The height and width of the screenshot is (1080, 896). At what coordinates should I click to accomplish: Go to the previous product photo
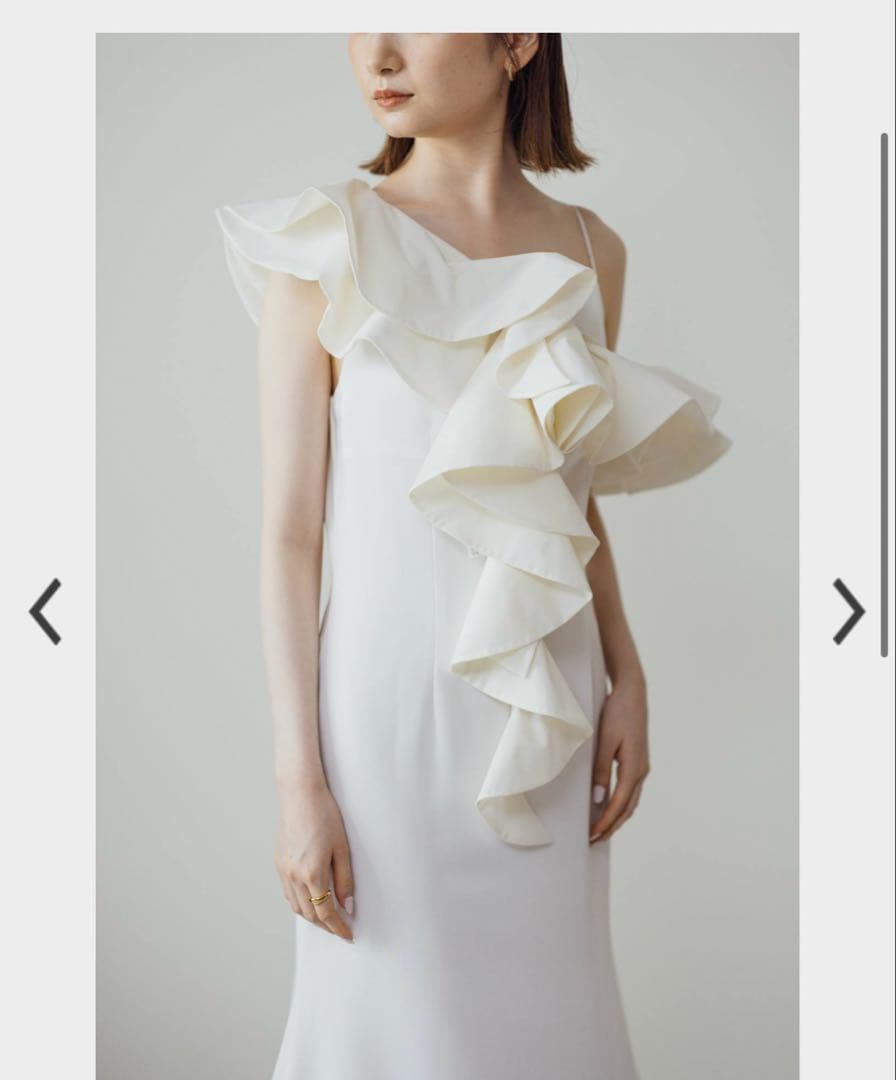point(45,611)
